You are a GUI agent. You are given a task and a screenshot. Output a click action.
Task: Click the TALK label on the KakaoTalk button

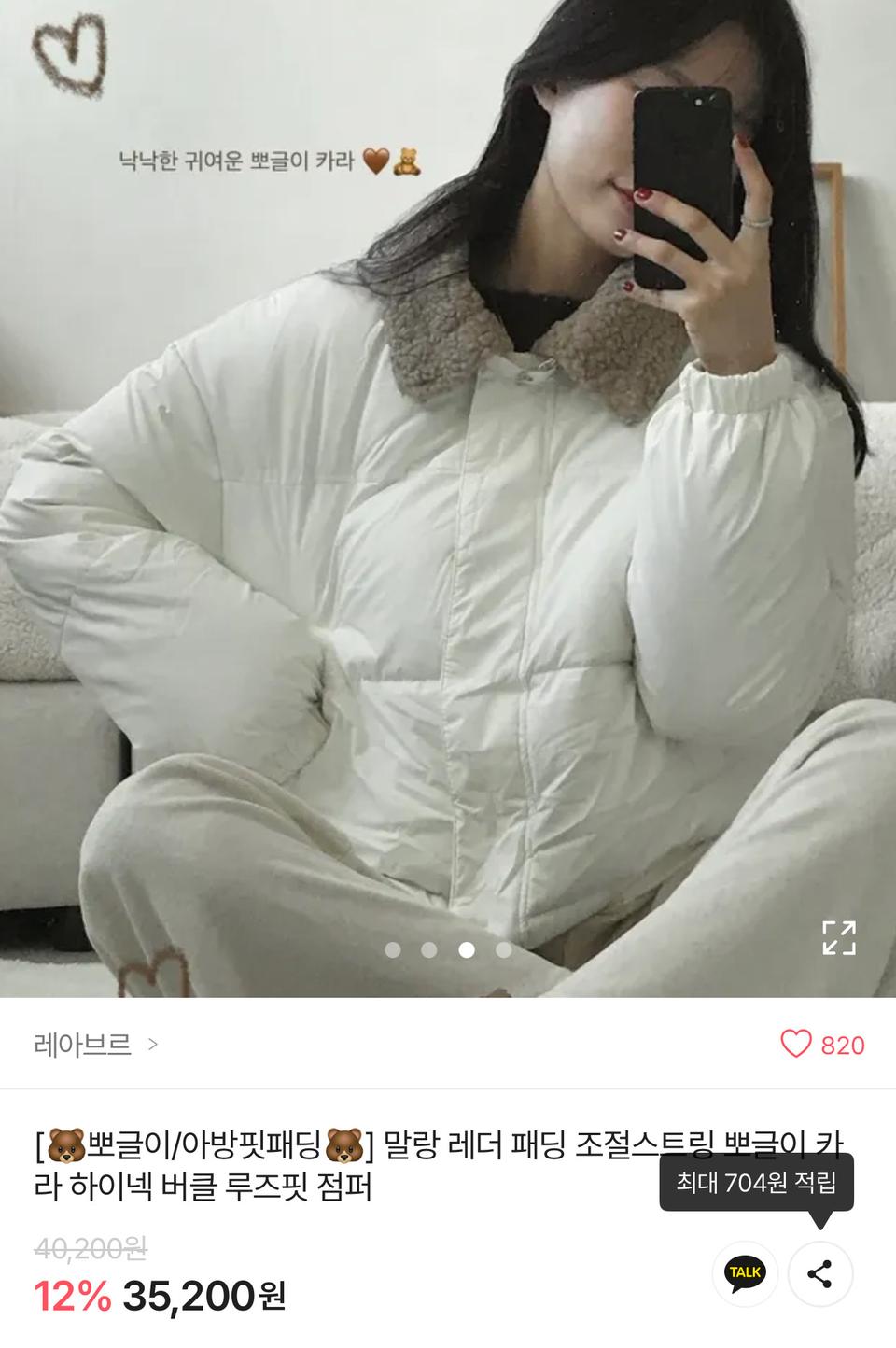pyautogui.click(x=745, y=1271)
